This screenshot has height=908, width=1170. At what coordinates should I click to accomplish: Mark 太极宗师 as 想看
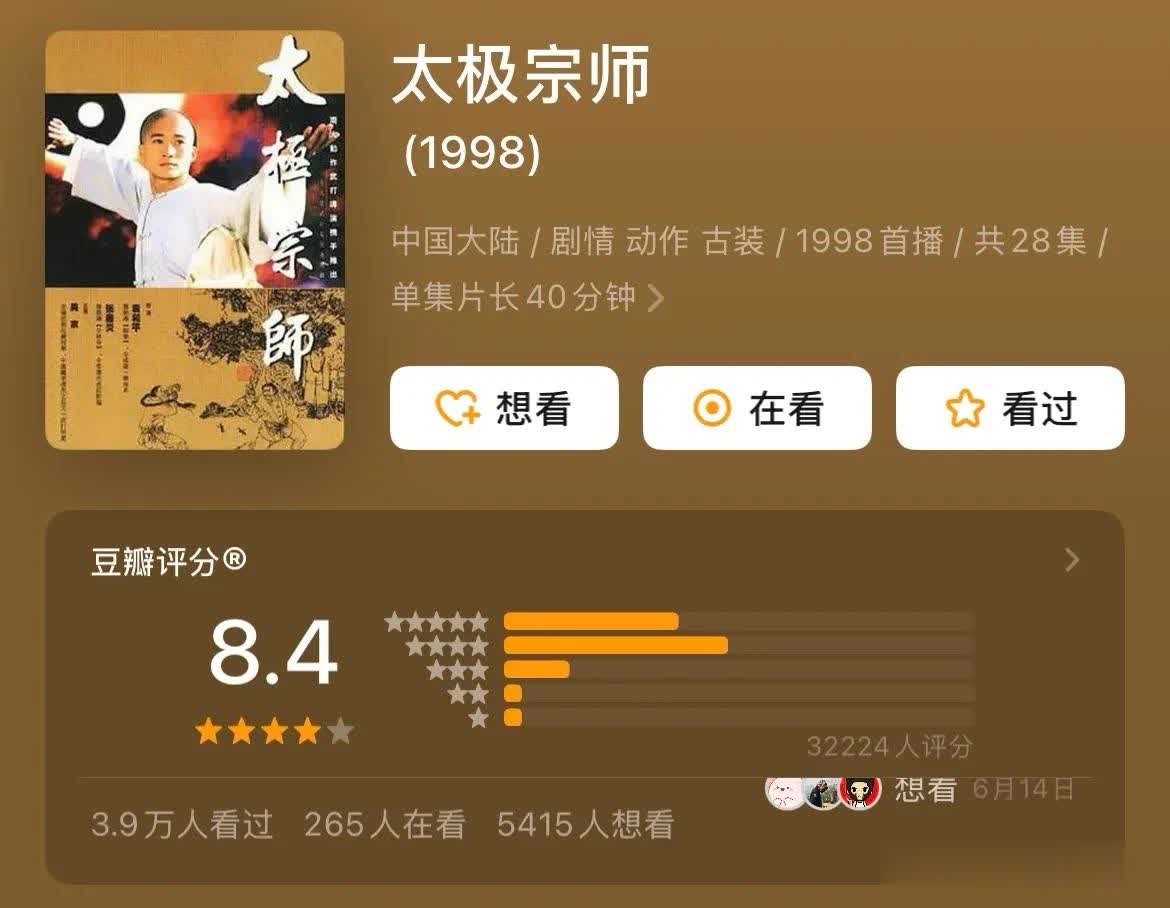(504, 408)
